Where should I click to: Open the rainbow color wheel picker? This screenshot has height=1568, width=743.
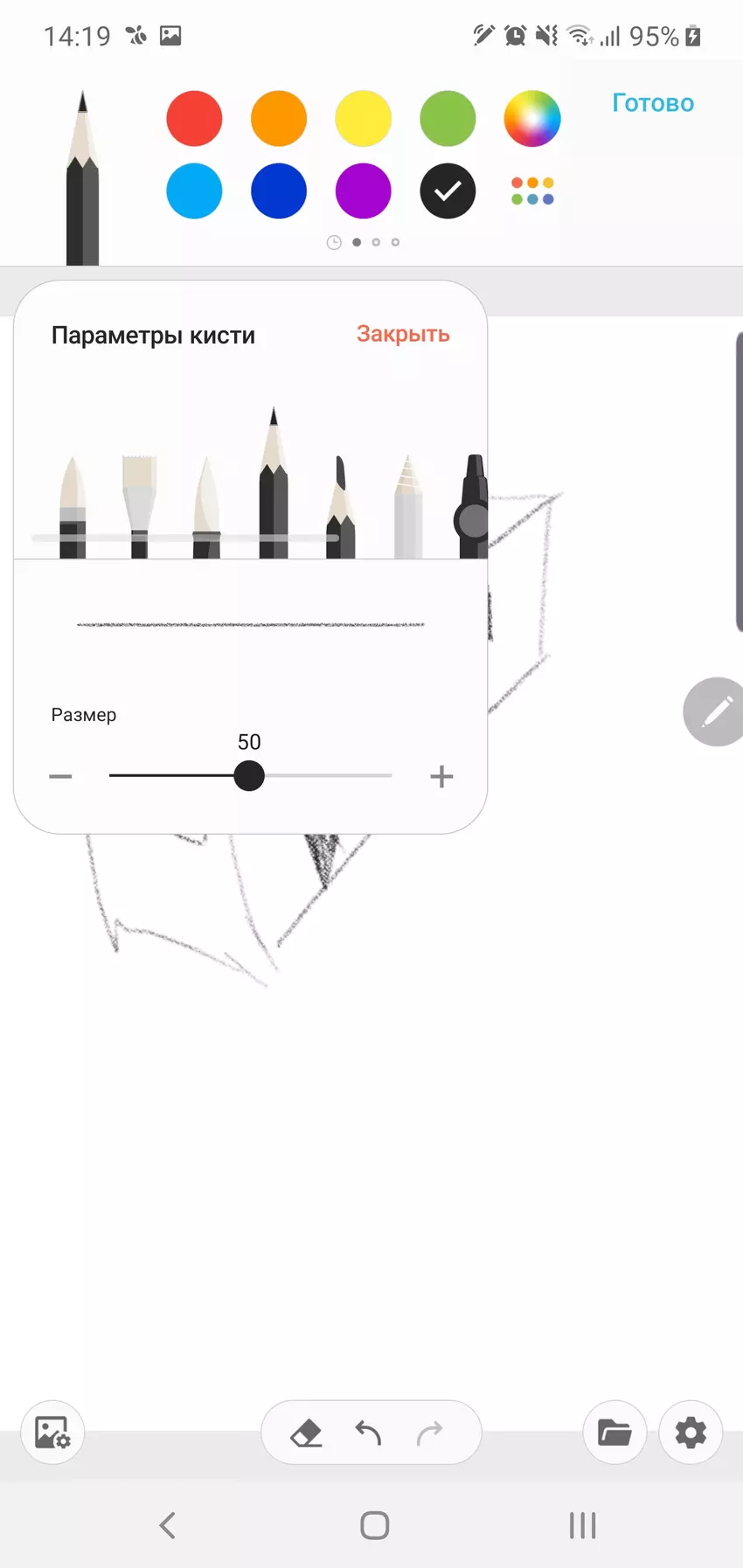tap(531, 118)
